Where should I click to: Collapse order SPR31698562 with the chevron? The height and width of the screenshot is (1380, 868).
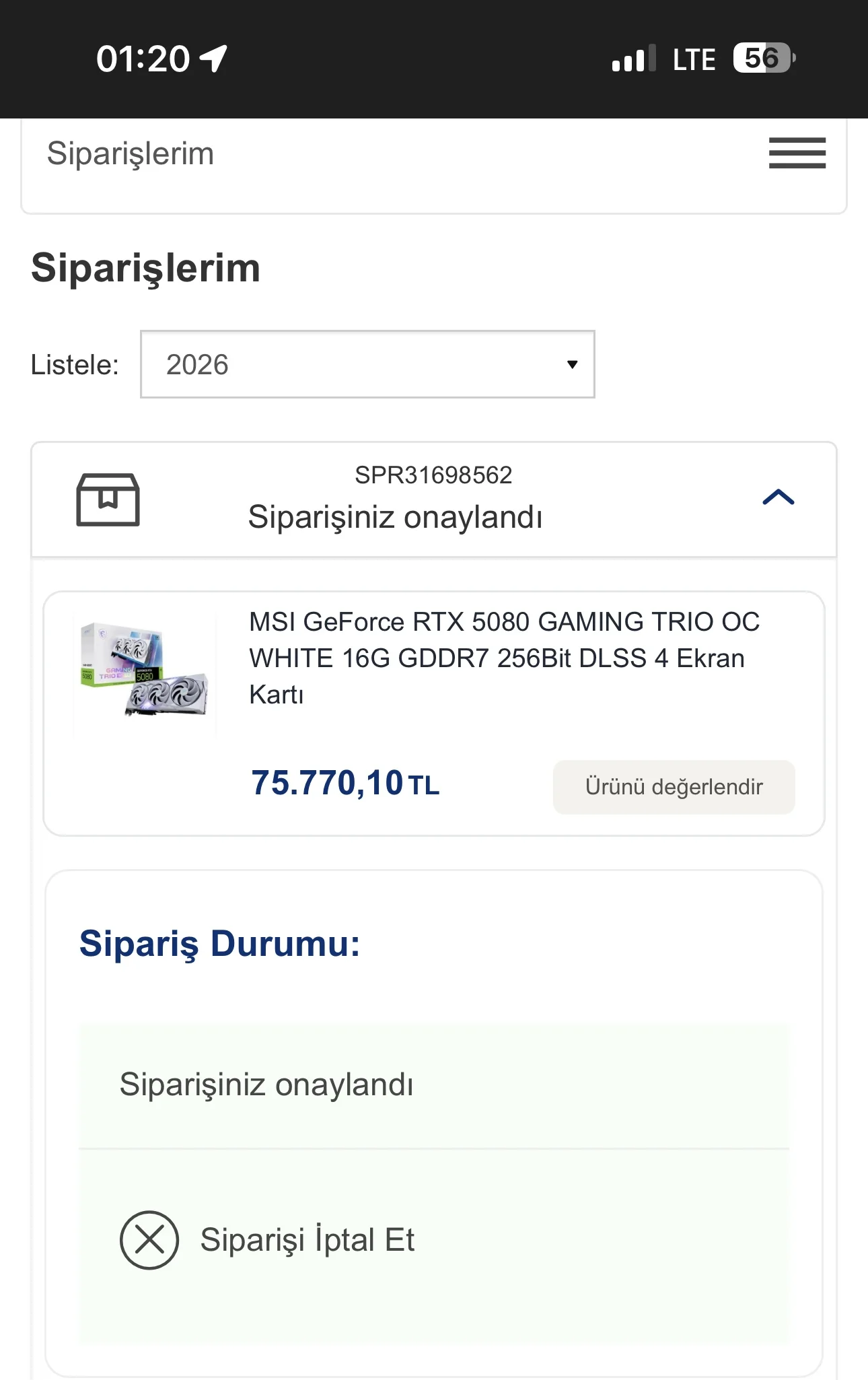(778, 497)
